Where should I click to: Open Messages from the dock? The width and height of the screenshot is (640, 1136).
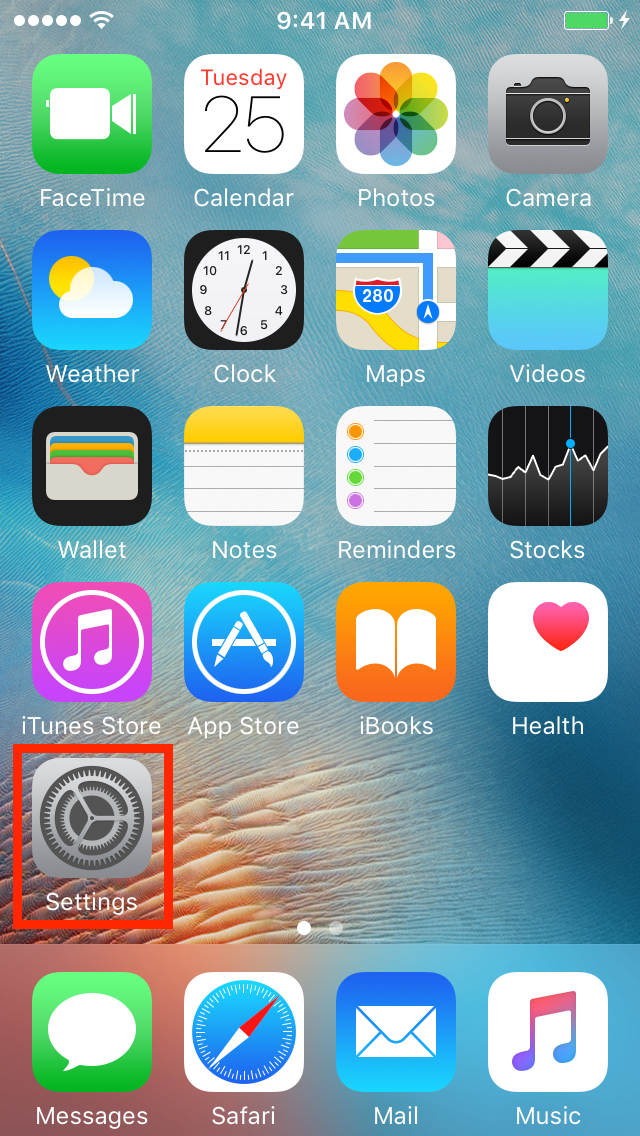pyautogui.click(x=92, y=1032)
